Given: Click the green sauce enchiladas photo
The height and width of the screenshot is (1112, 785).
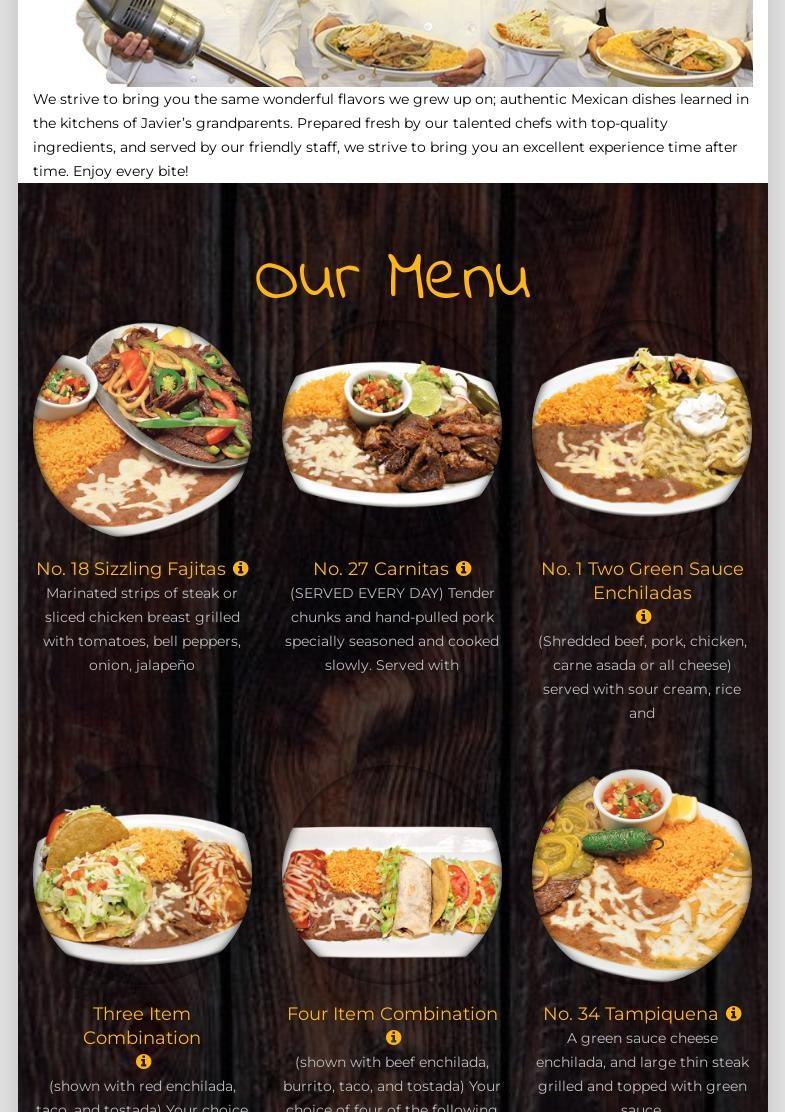Looking at the screenshot, I should click(642, 430).
